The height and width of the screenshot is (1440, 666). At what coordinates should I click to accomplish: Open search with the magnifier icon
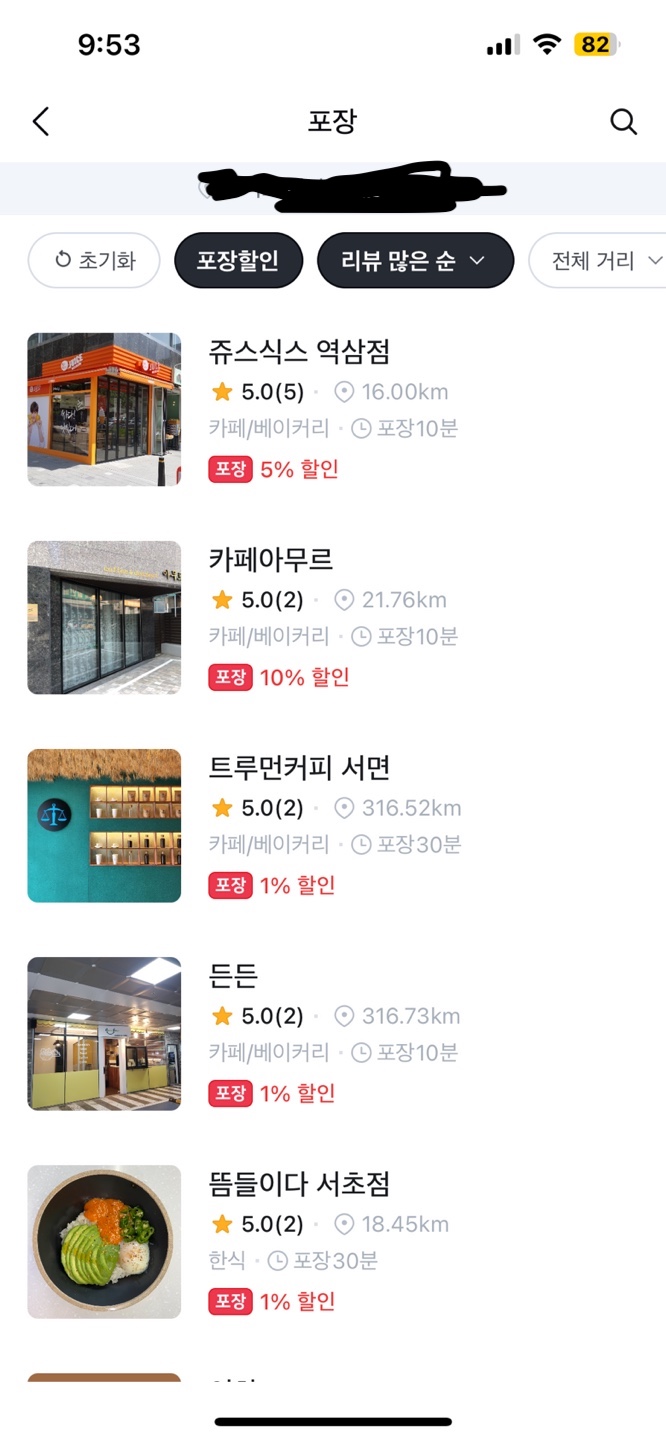pos(623,122)
